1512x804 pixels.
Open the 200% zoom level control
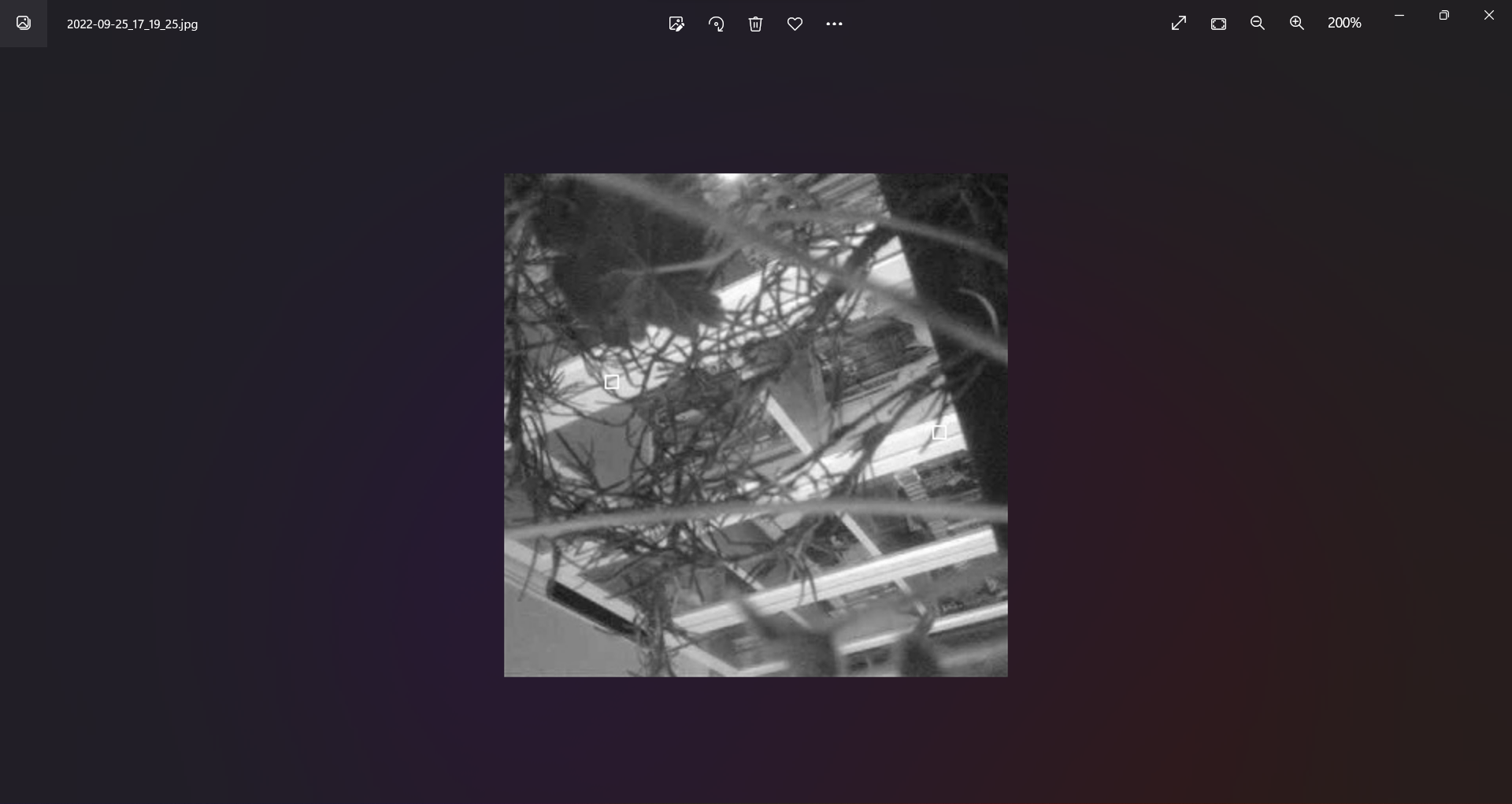(x=1344, y=24)
